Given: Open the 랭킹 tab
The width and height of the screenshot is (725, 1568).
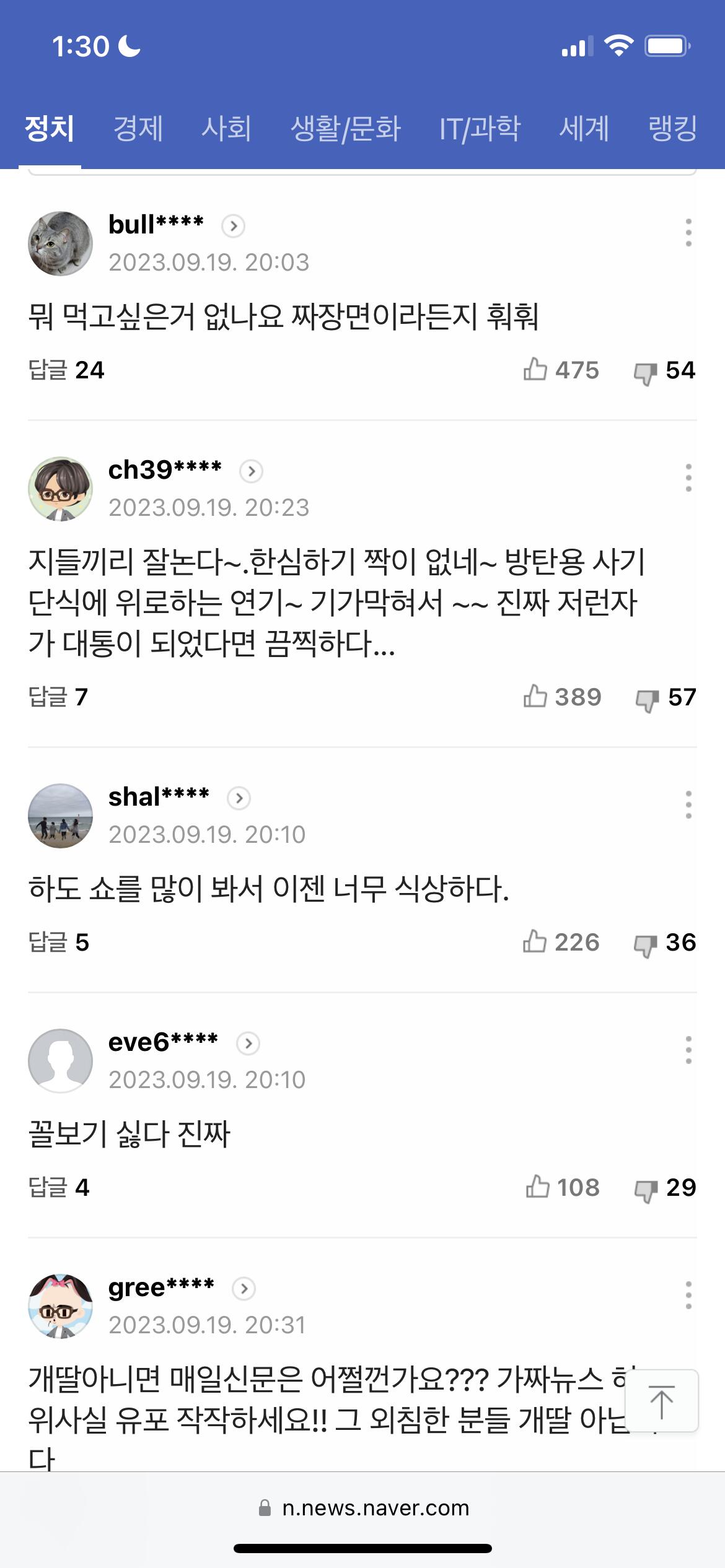Looking at the screenshot, I should coord(672,129).
